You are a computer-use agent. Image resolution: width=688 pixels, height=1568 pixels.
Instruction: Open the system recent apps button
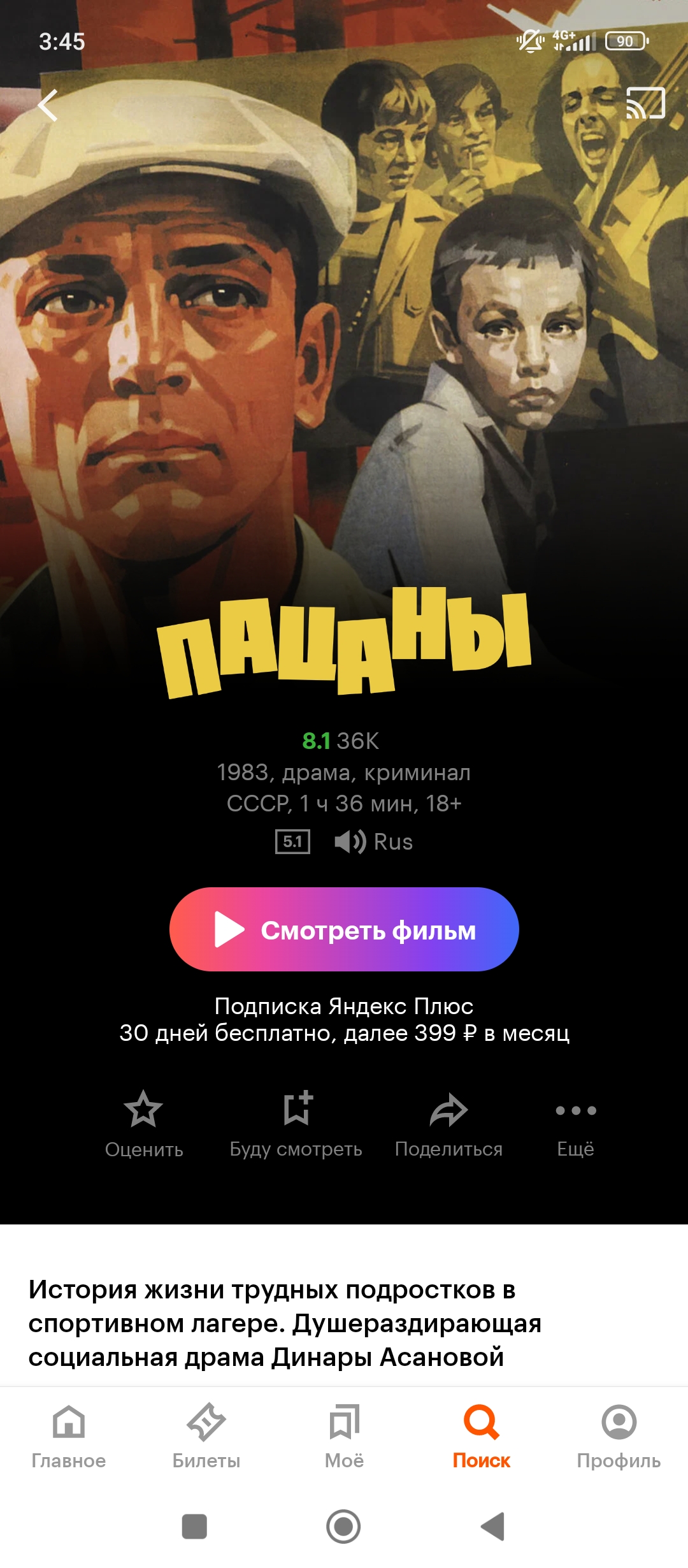point(194,1527)
